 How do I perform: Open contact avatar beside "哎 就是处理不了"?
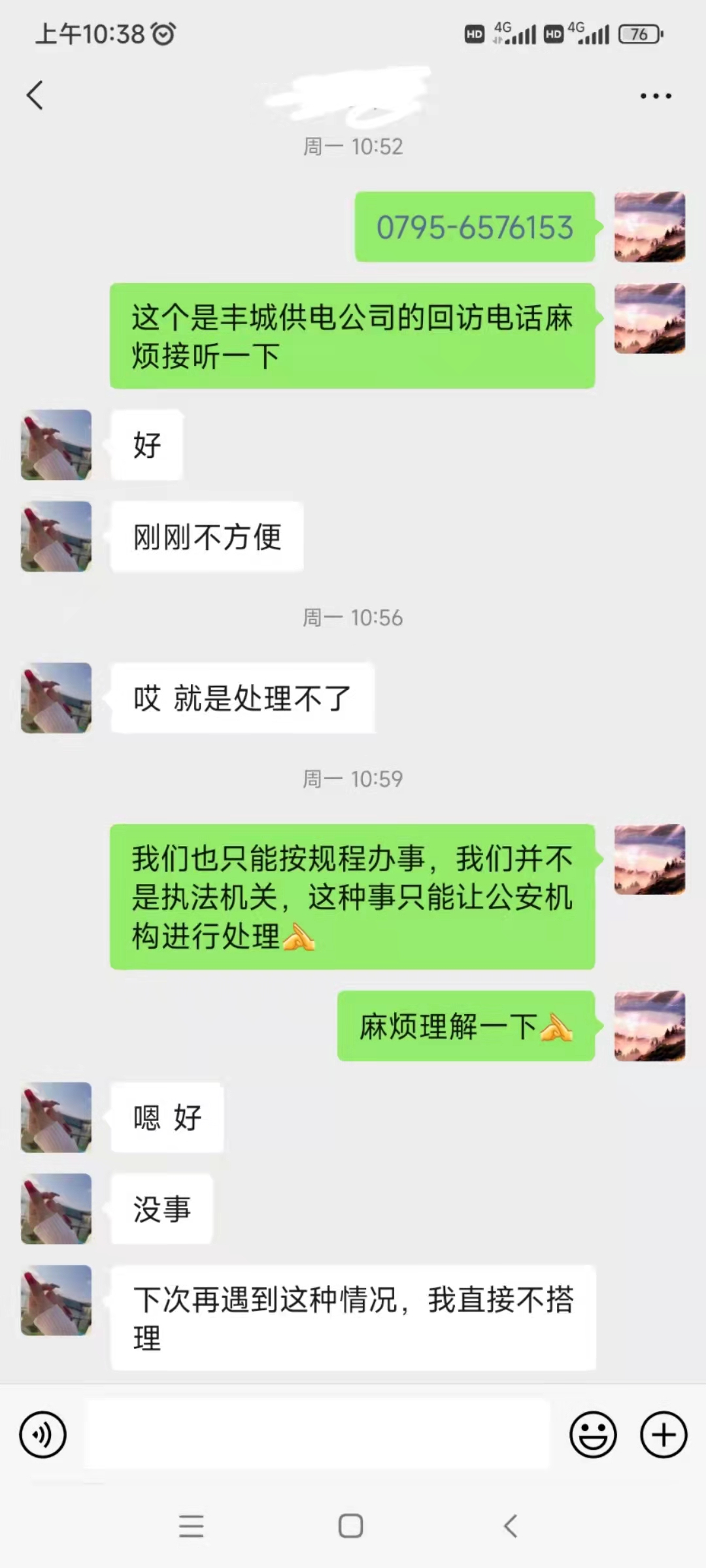(x=56, y=698)
